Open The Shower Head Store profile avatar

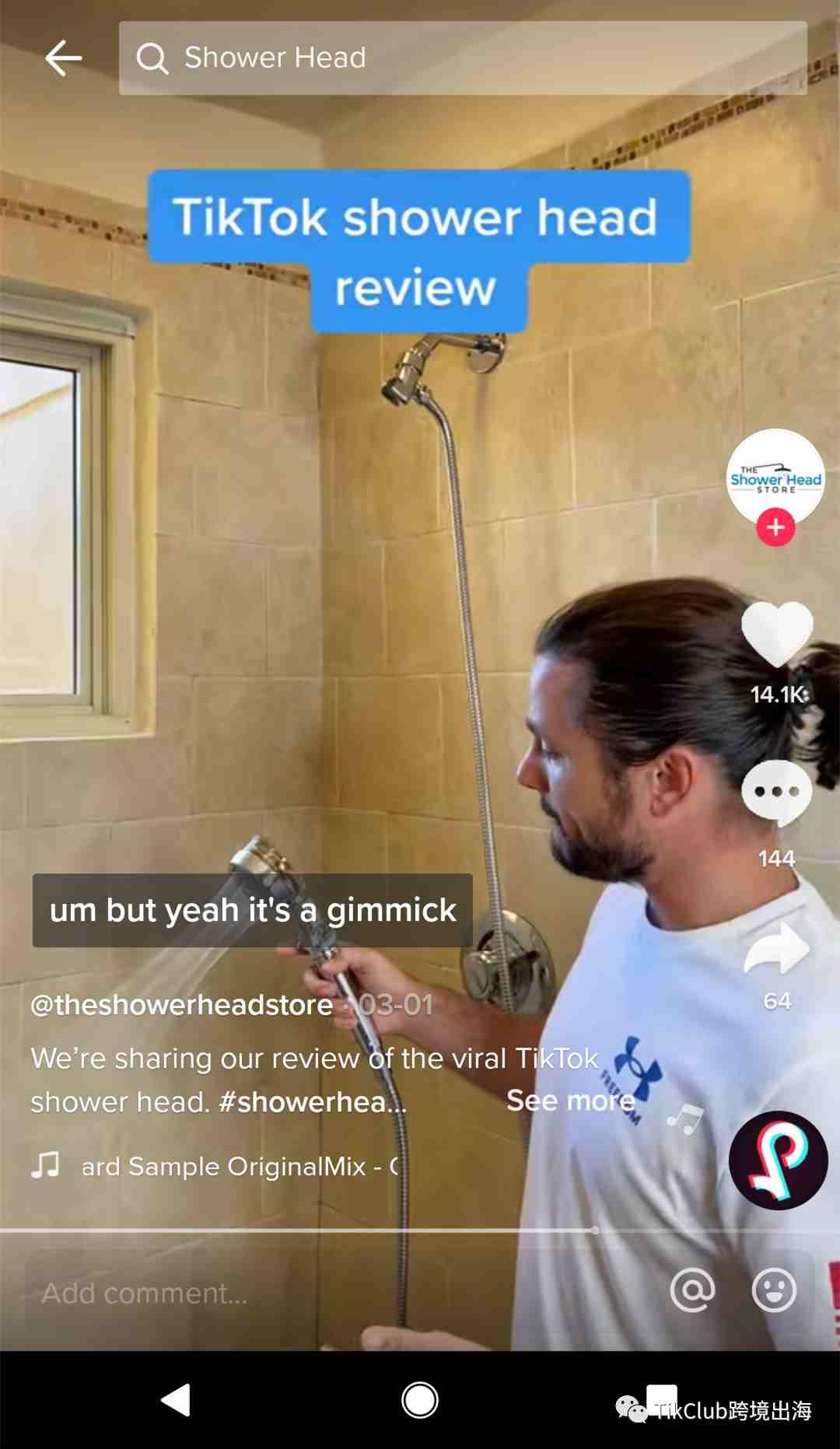click(775, 475)
